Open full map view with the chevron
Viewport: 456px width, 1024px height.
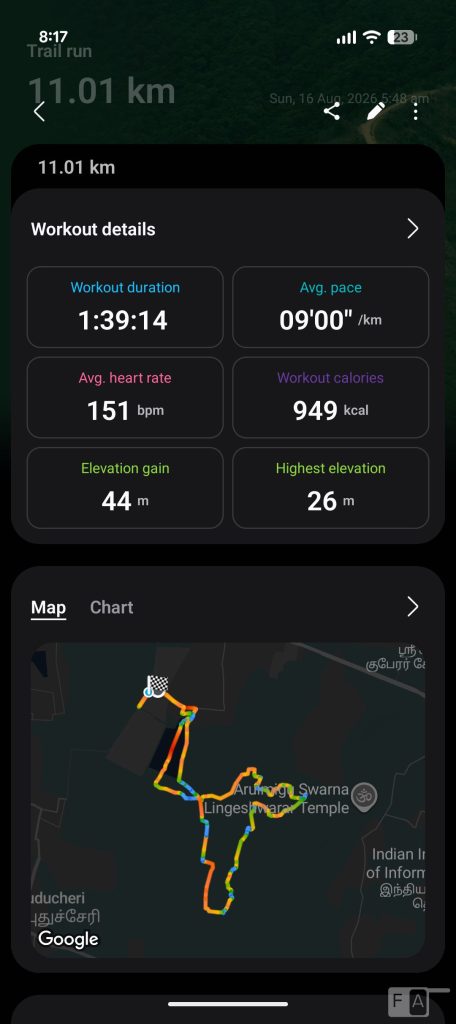(412, 607)
